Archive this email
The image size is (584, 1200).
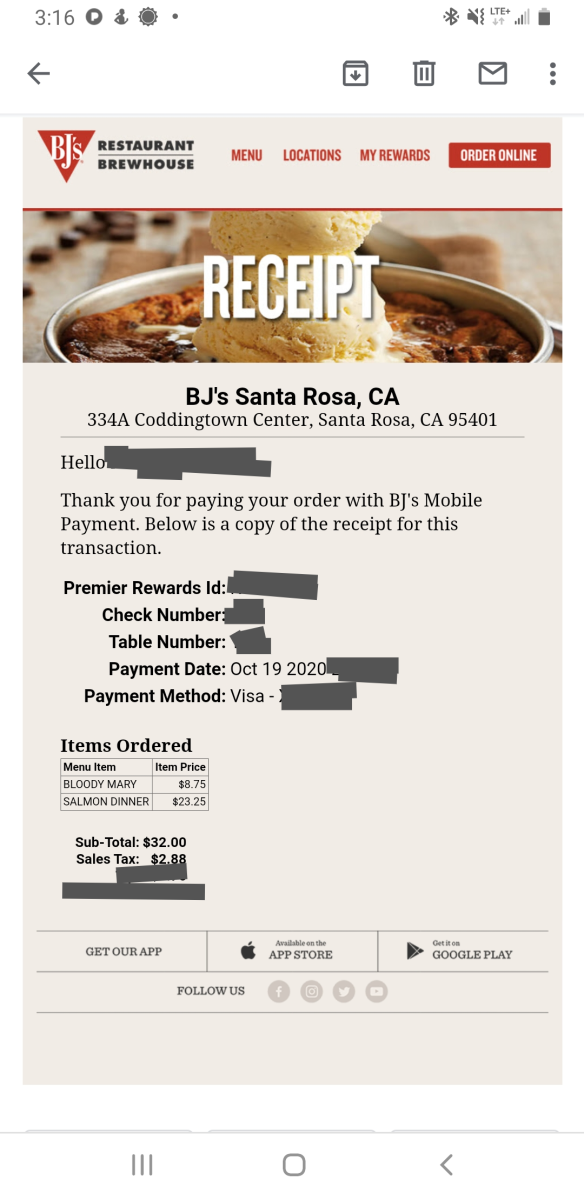(x=355, y=73)
